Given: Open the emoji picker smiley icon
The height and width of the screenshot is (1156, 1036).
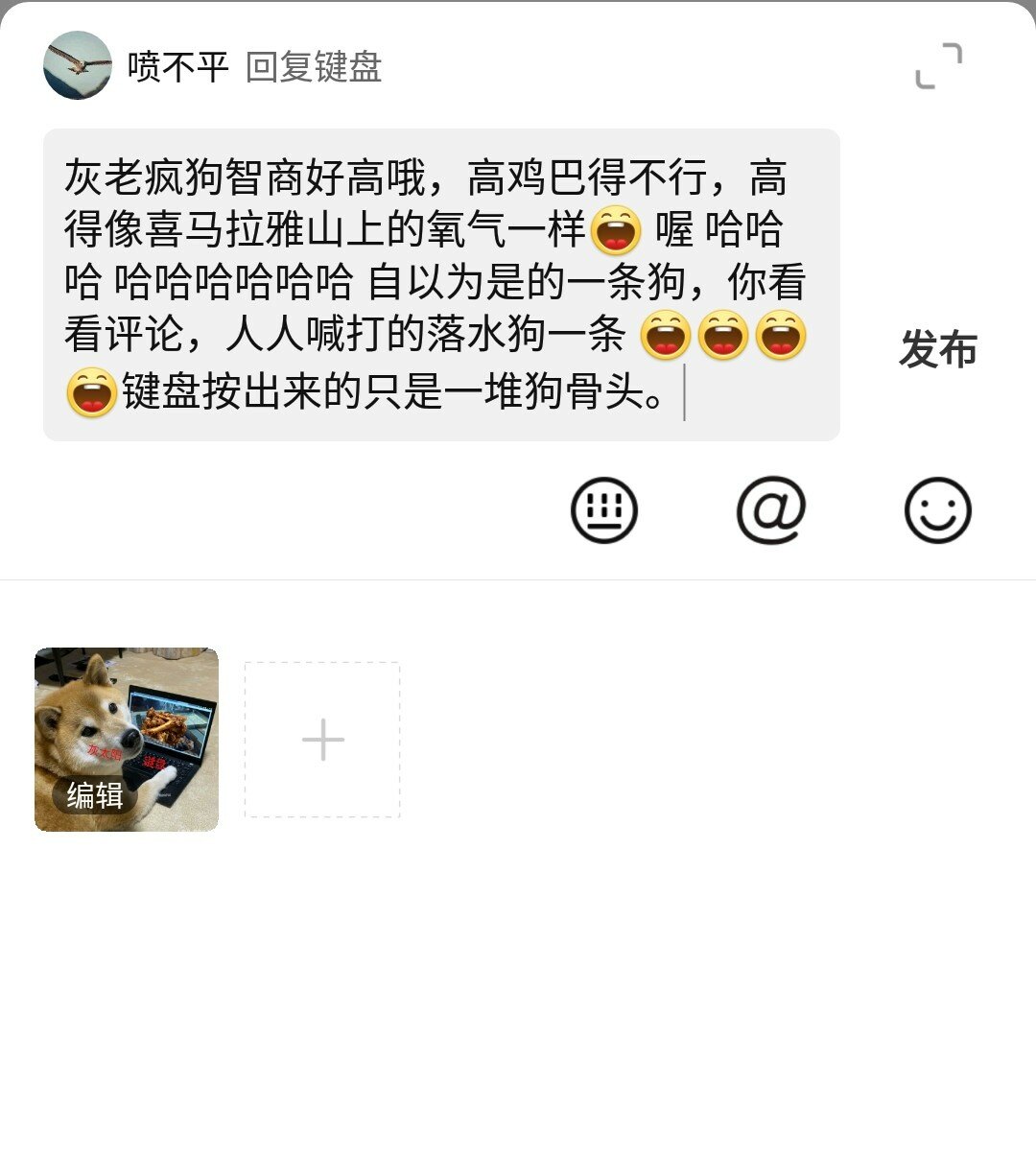Looking at the screenshot, I should [x=937, y=509].
